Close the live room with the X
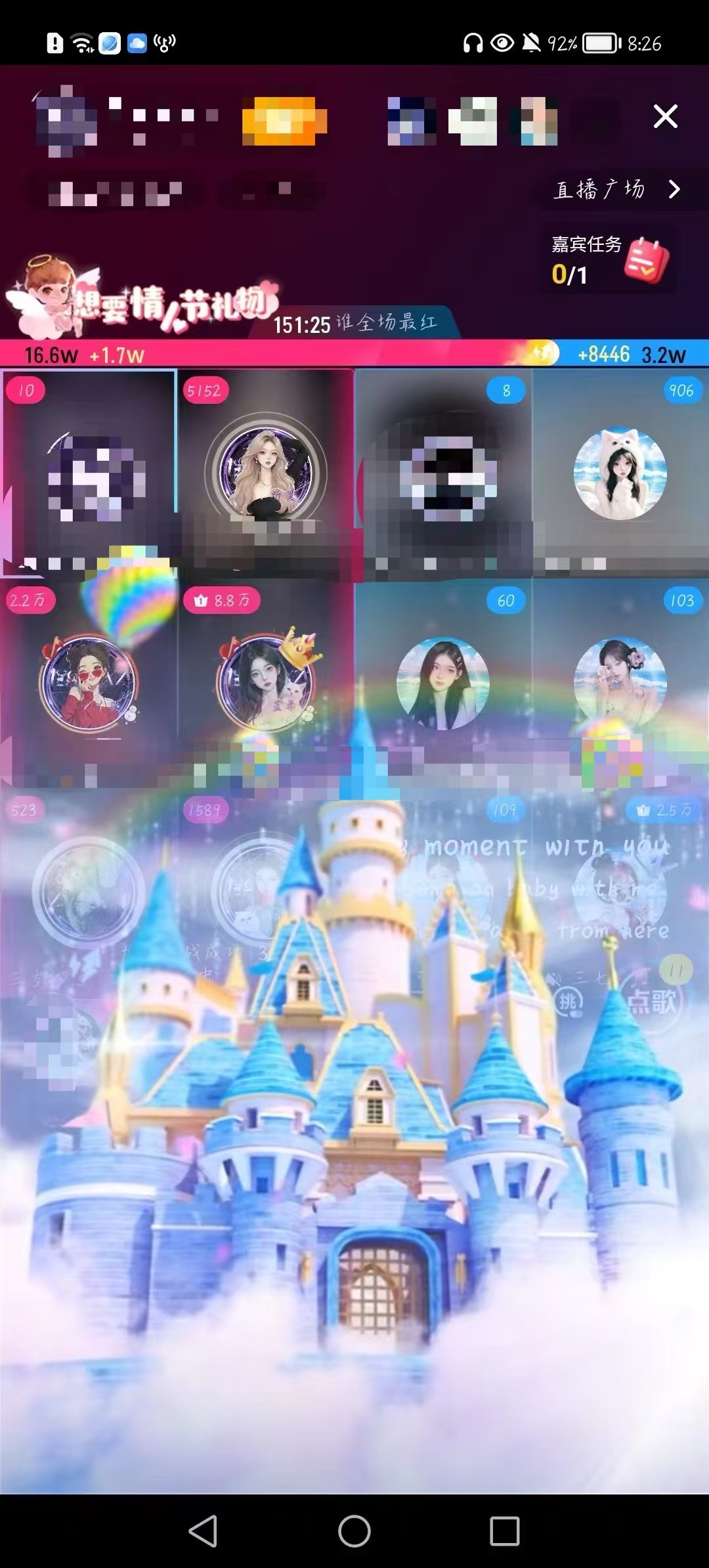This screenshot has height=1568, width=709. coord(665,117)
